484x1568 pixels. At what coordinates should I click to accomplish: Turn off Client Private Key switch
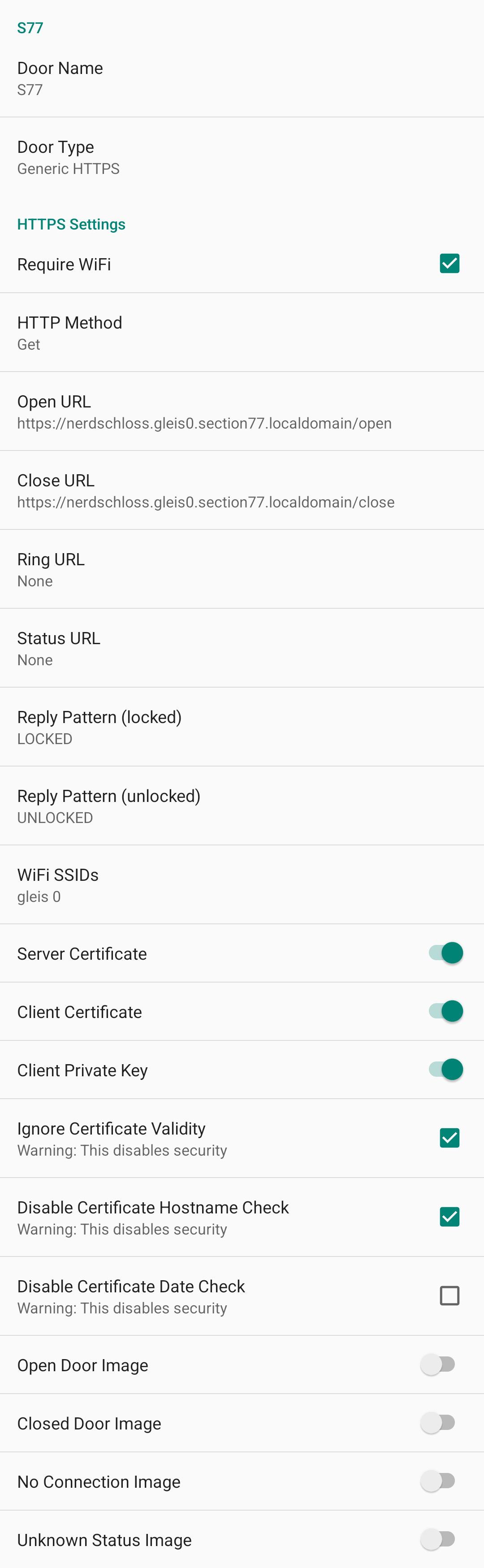tap(446, 1070)
